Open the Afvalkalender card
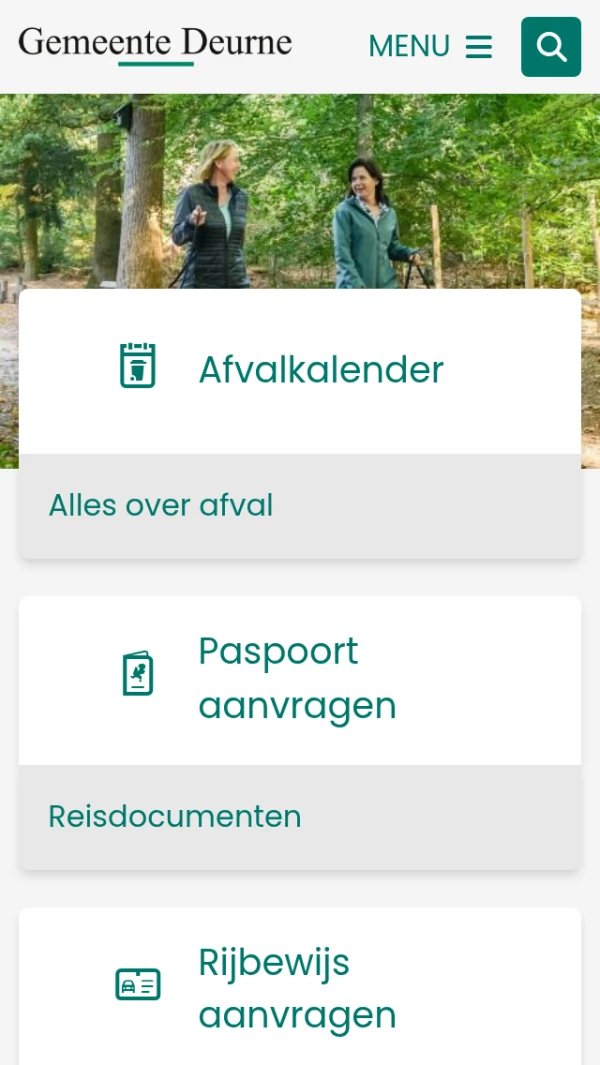 [x=300, y=371]
